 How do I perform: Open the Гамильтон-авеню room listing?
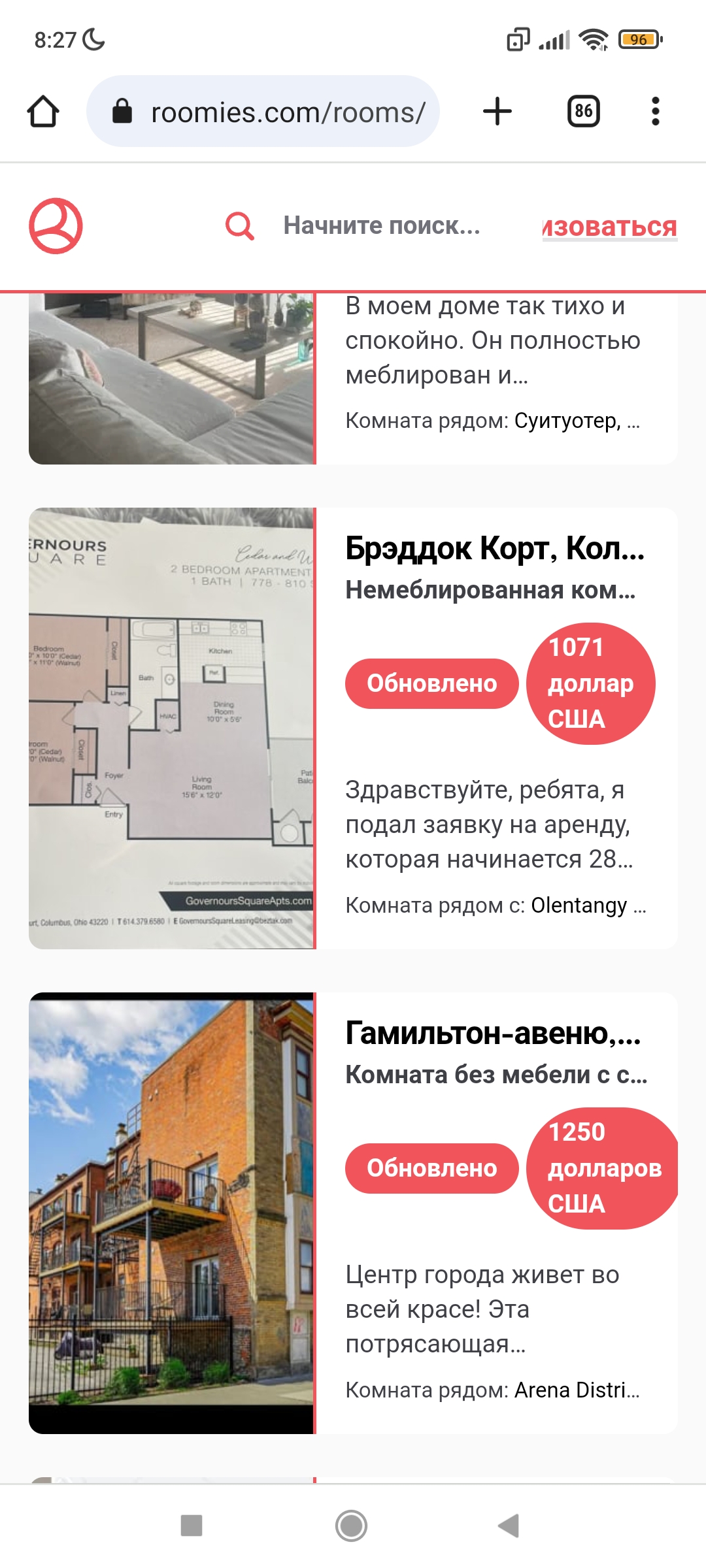tap(493, 1034)
